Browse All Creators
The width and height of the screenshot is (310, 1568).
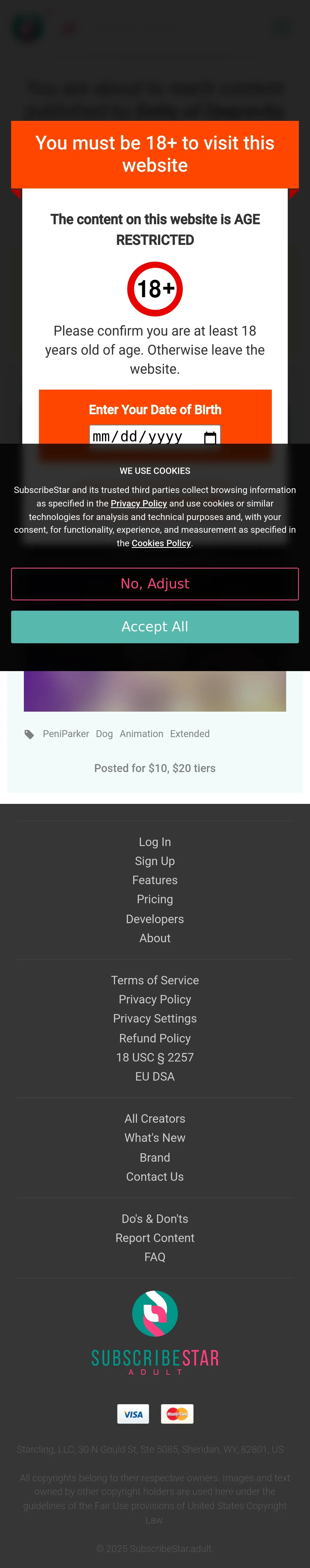pyautogui.click(x=155, y=1118)
